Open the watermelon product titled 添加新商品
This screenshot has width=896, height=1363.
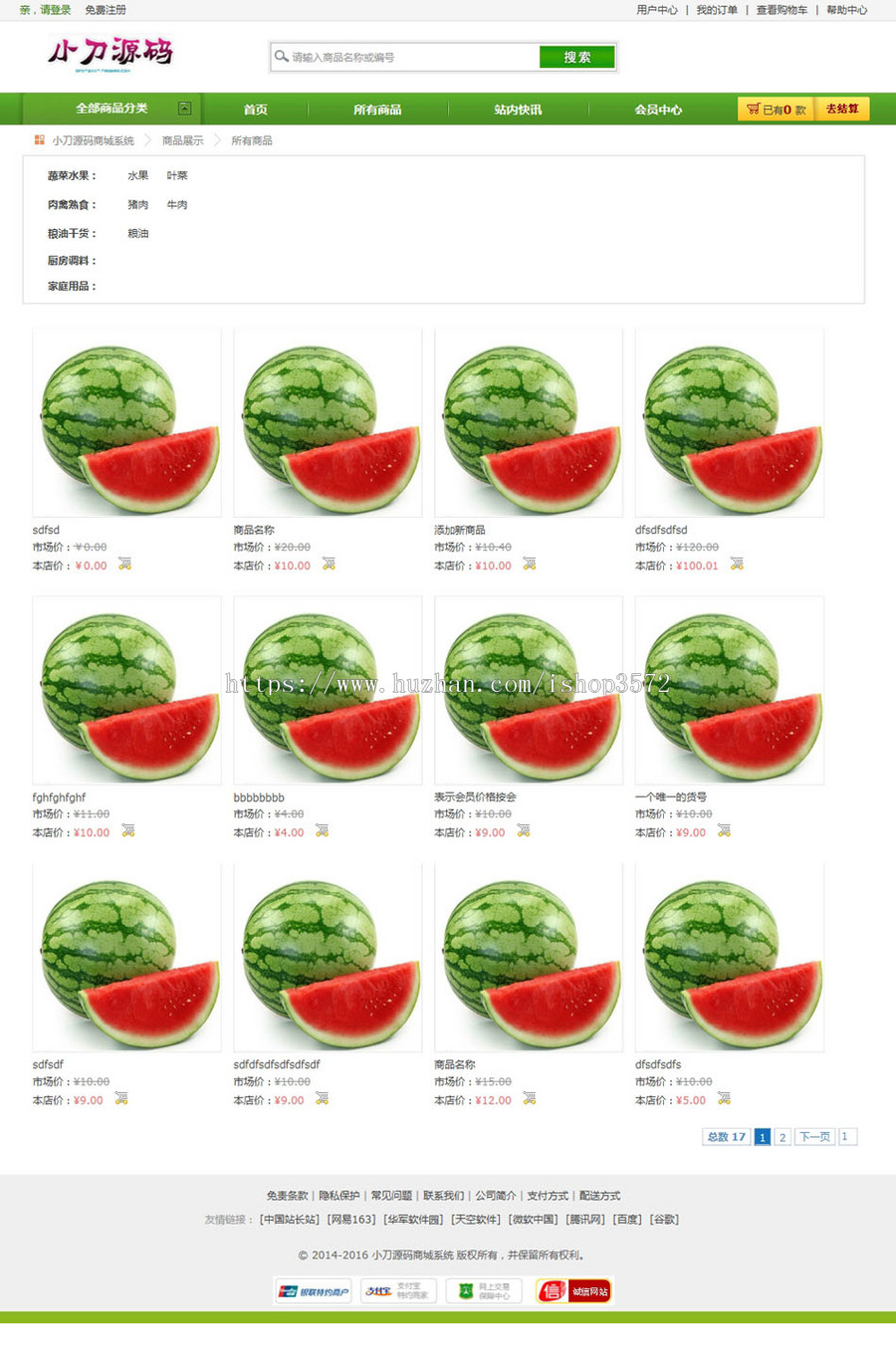coord(529,423)
